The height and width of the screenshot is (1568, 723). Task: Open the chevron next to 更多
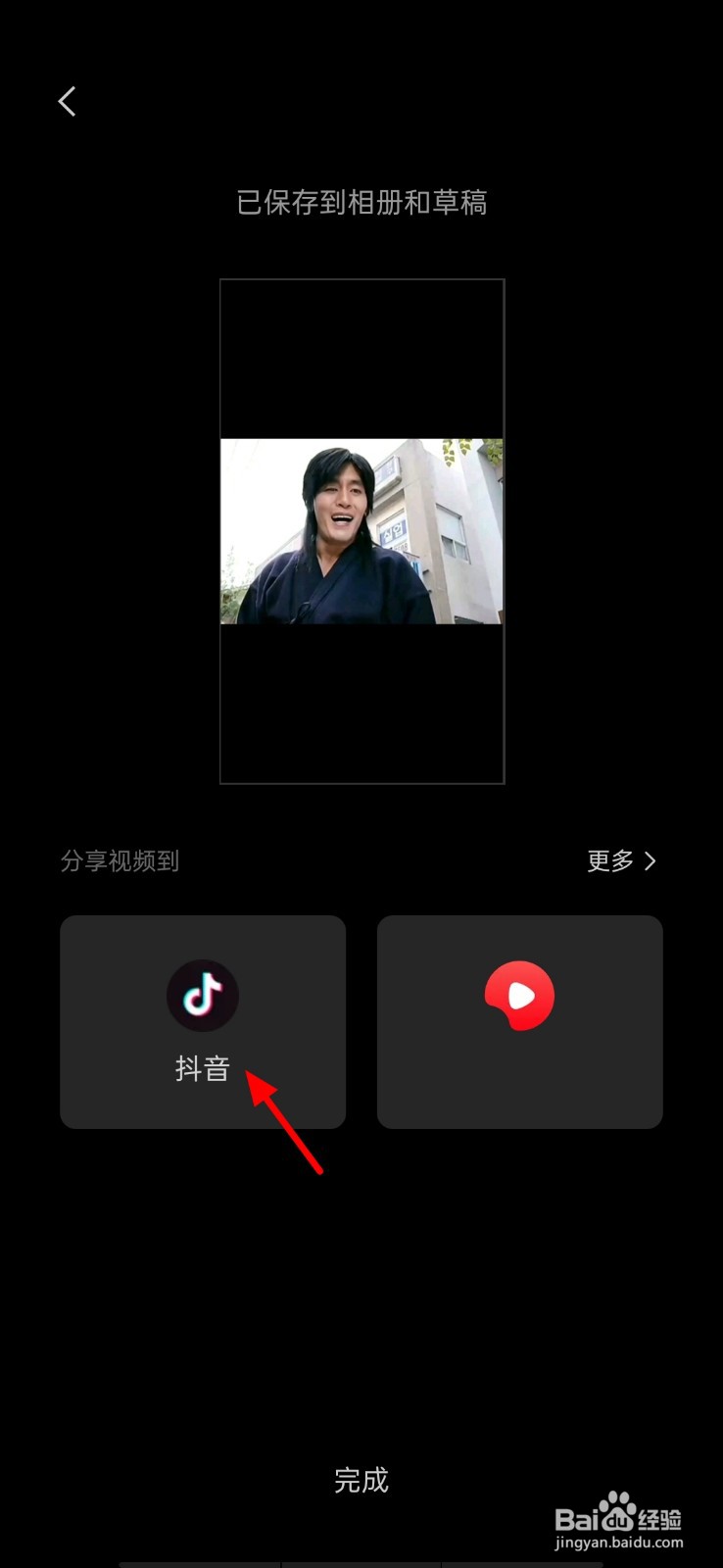(x=651, y=860)
